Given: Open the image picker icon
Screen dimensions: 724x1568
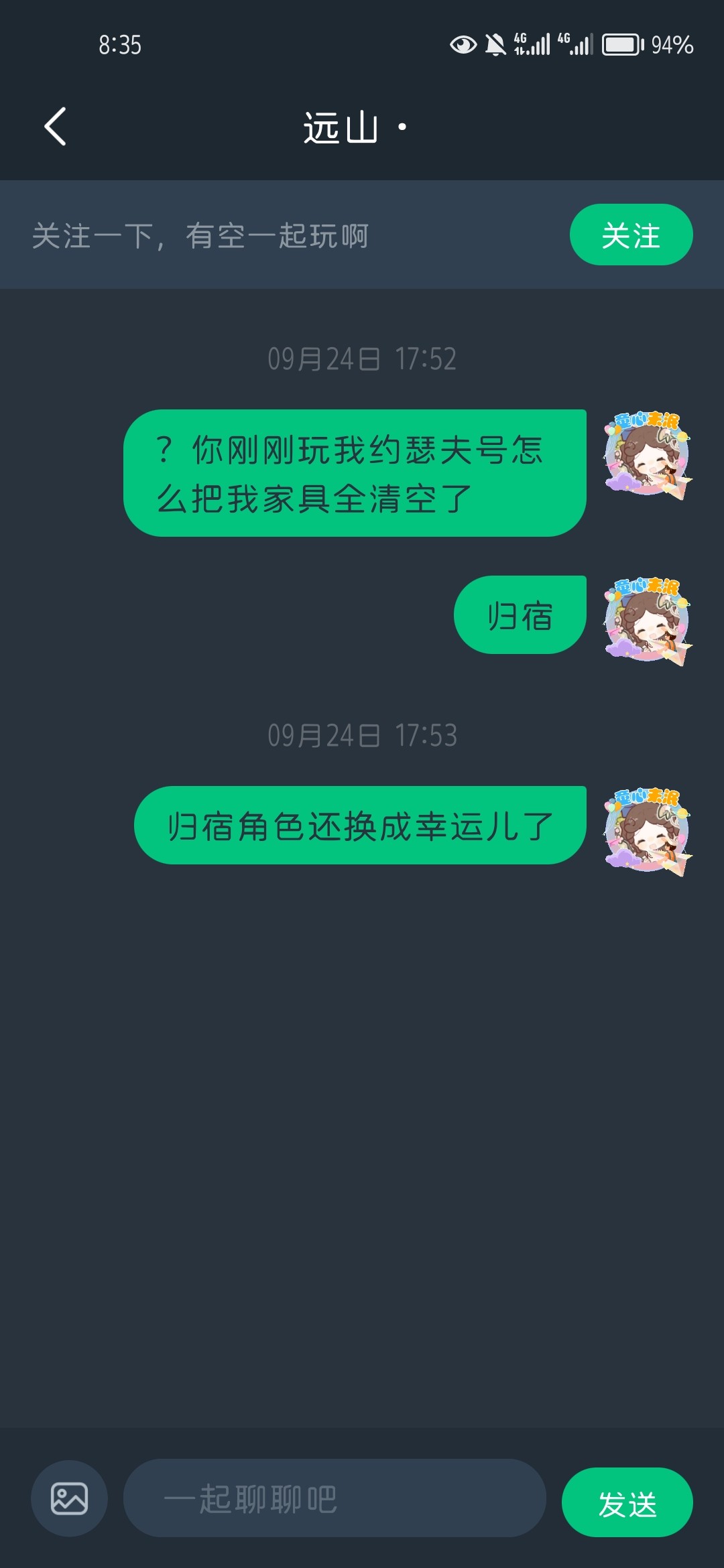Looking at the screenshot, I should point(69,1498).
